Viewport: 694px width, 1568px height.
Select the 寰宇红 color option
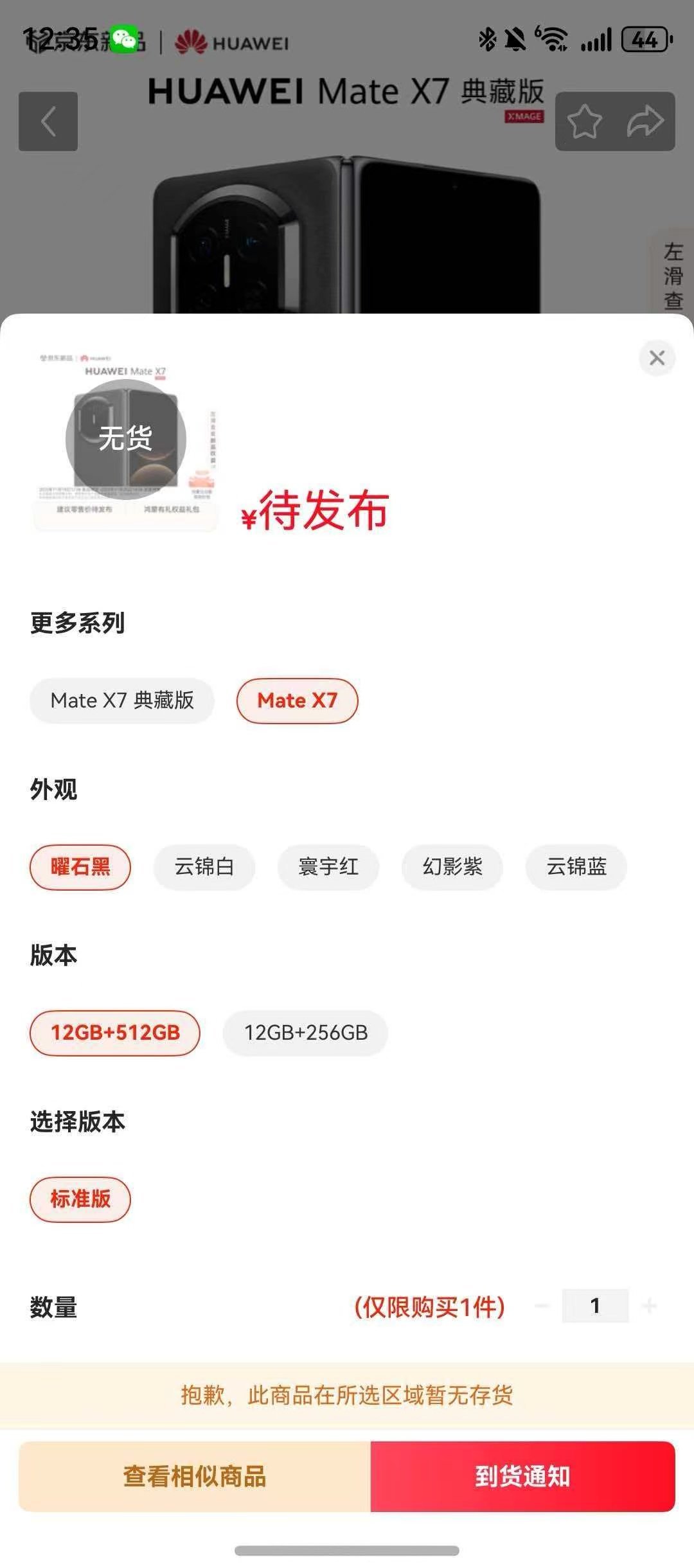328,867
